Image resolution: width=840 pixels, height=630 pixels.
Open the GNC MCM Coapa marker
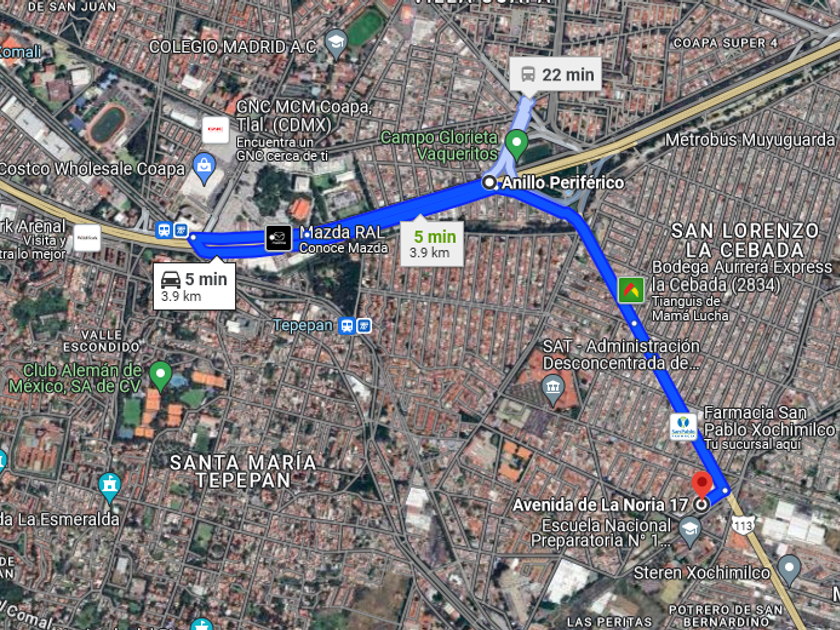[x=215, y=129]
